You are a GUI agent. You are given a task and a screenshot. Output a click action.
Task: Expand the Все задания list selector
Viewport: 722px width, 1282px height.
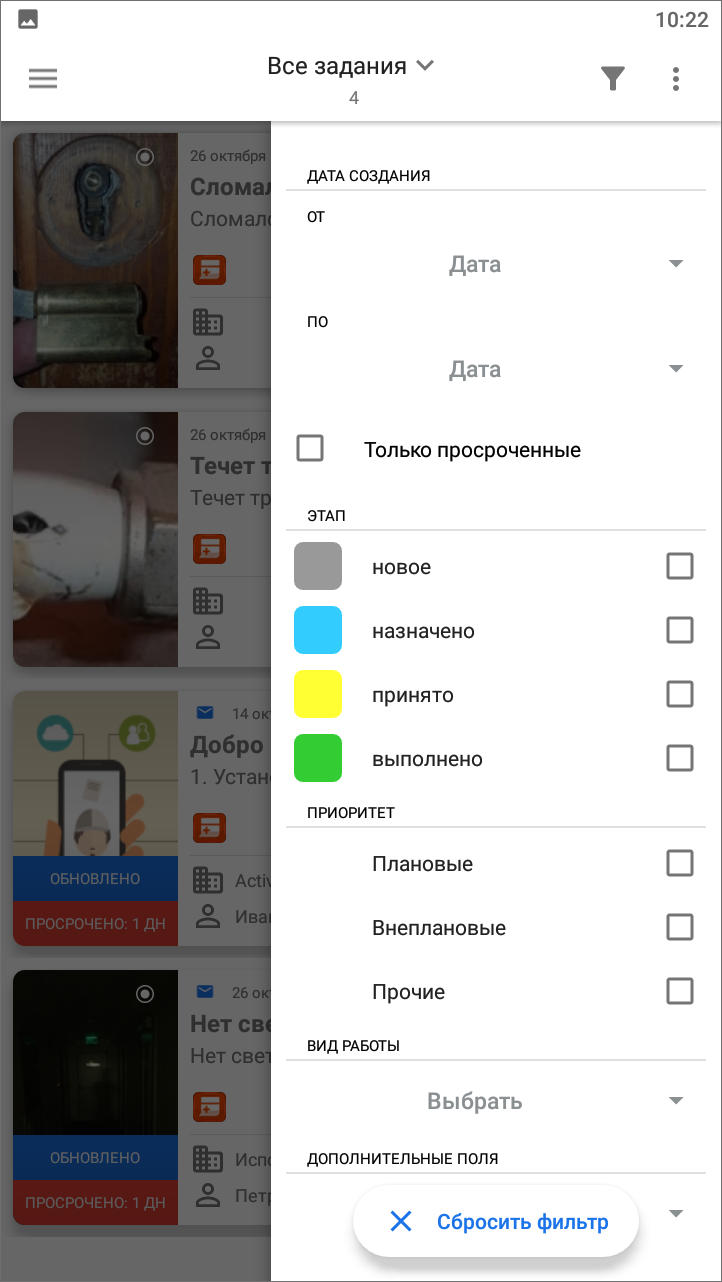(351, 66)
